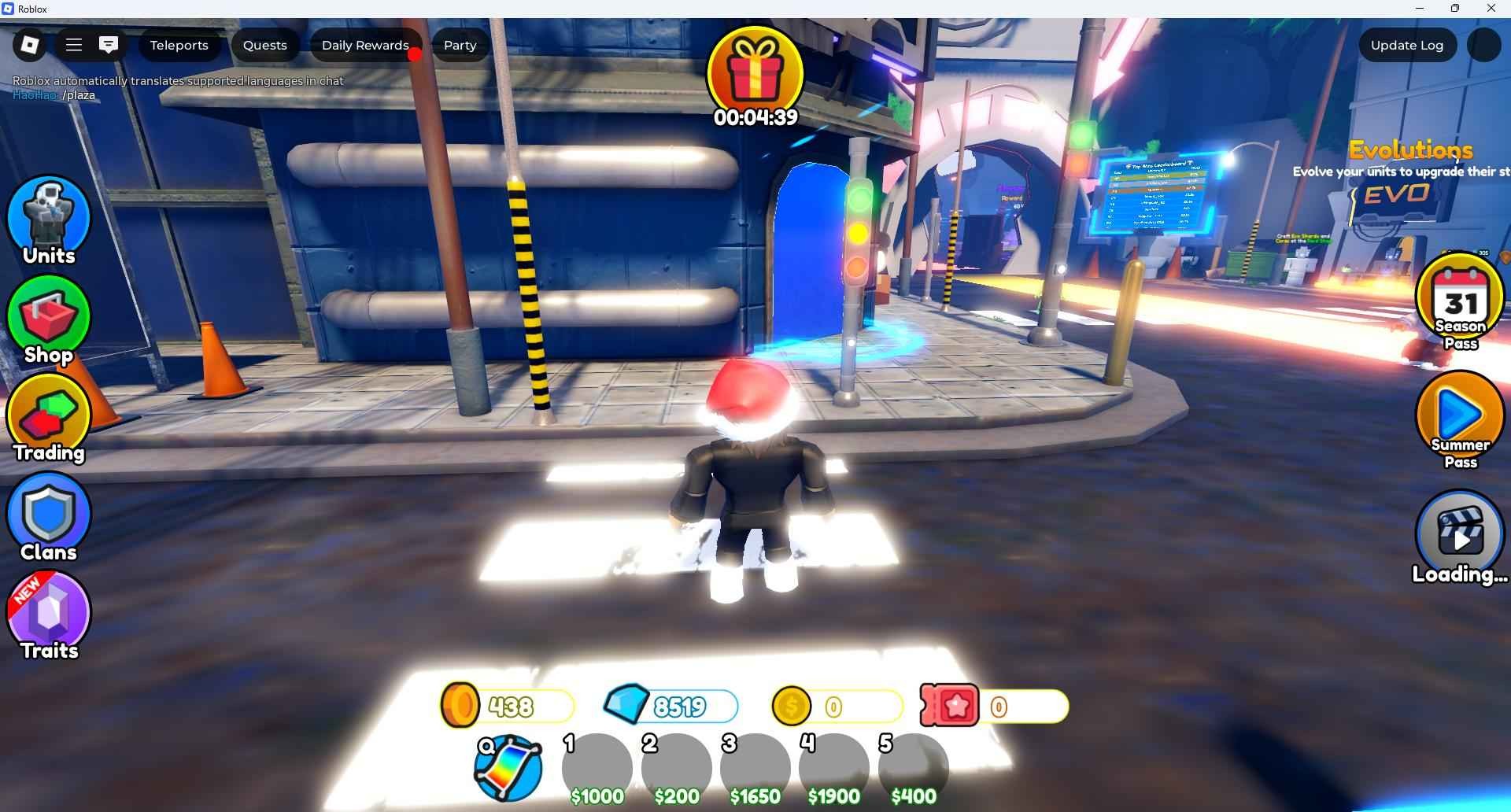Screen dimensions: 1511x812
Task: Toggle the chat window icon
Action: 109,45
